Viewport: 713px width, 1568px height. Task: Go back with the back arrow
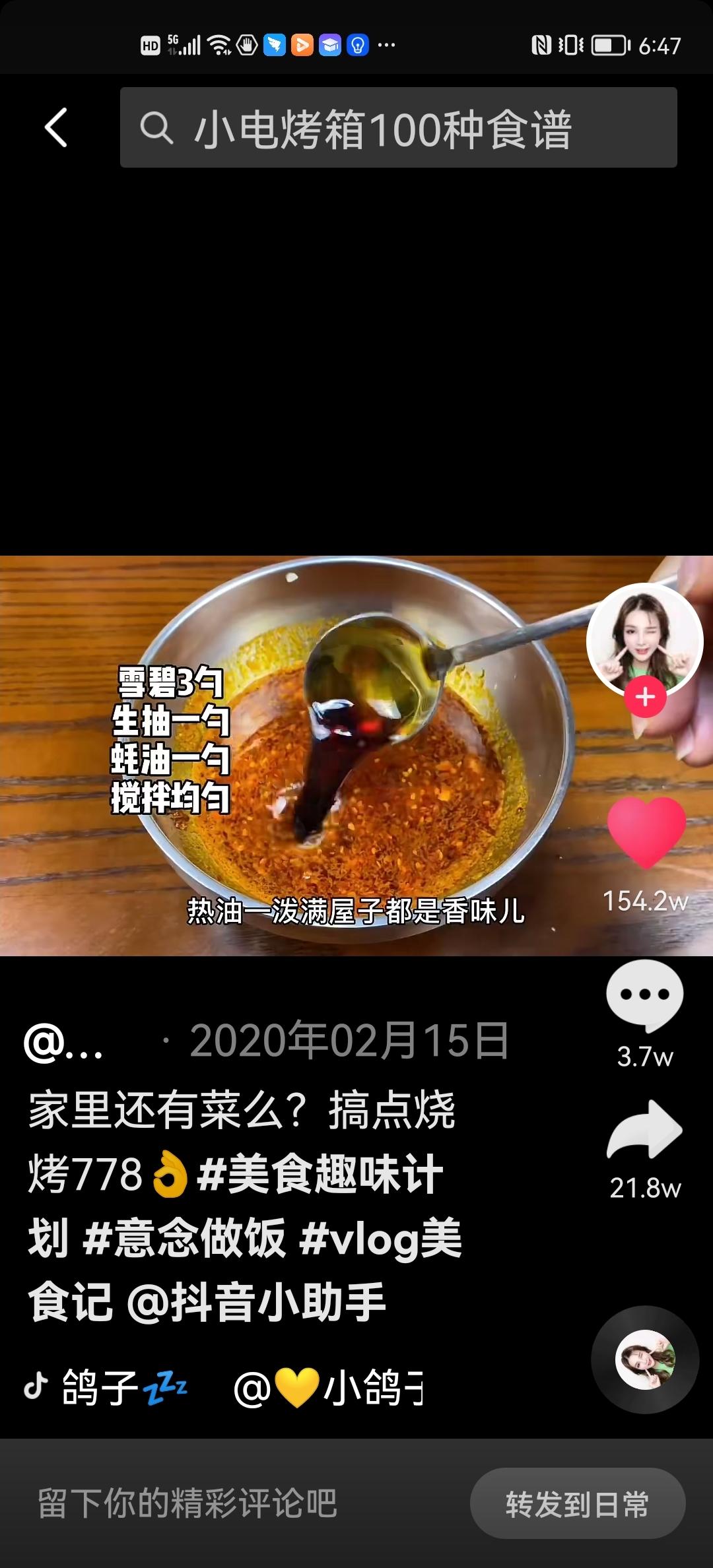point(57,127)
